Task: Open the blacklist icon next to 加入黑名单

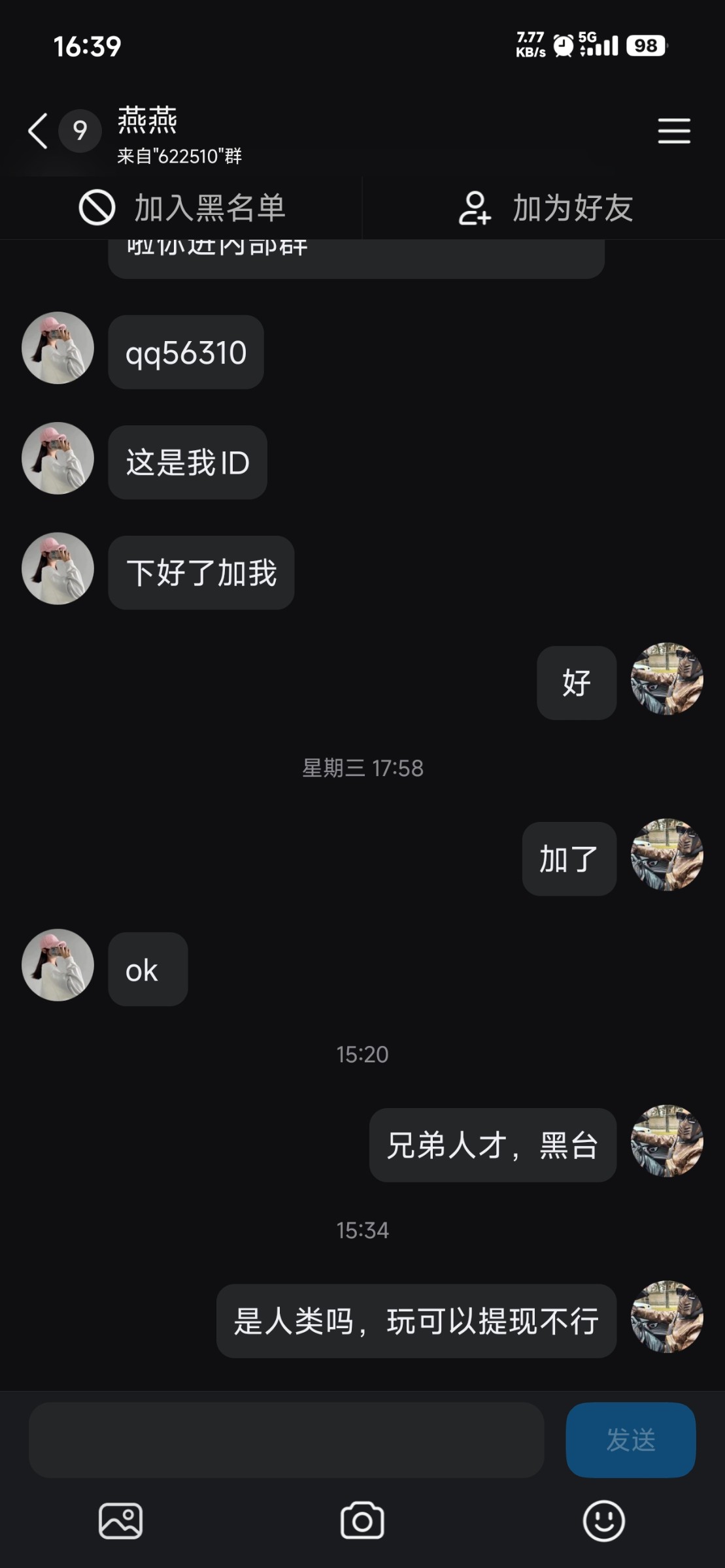Action: point(97,209)
